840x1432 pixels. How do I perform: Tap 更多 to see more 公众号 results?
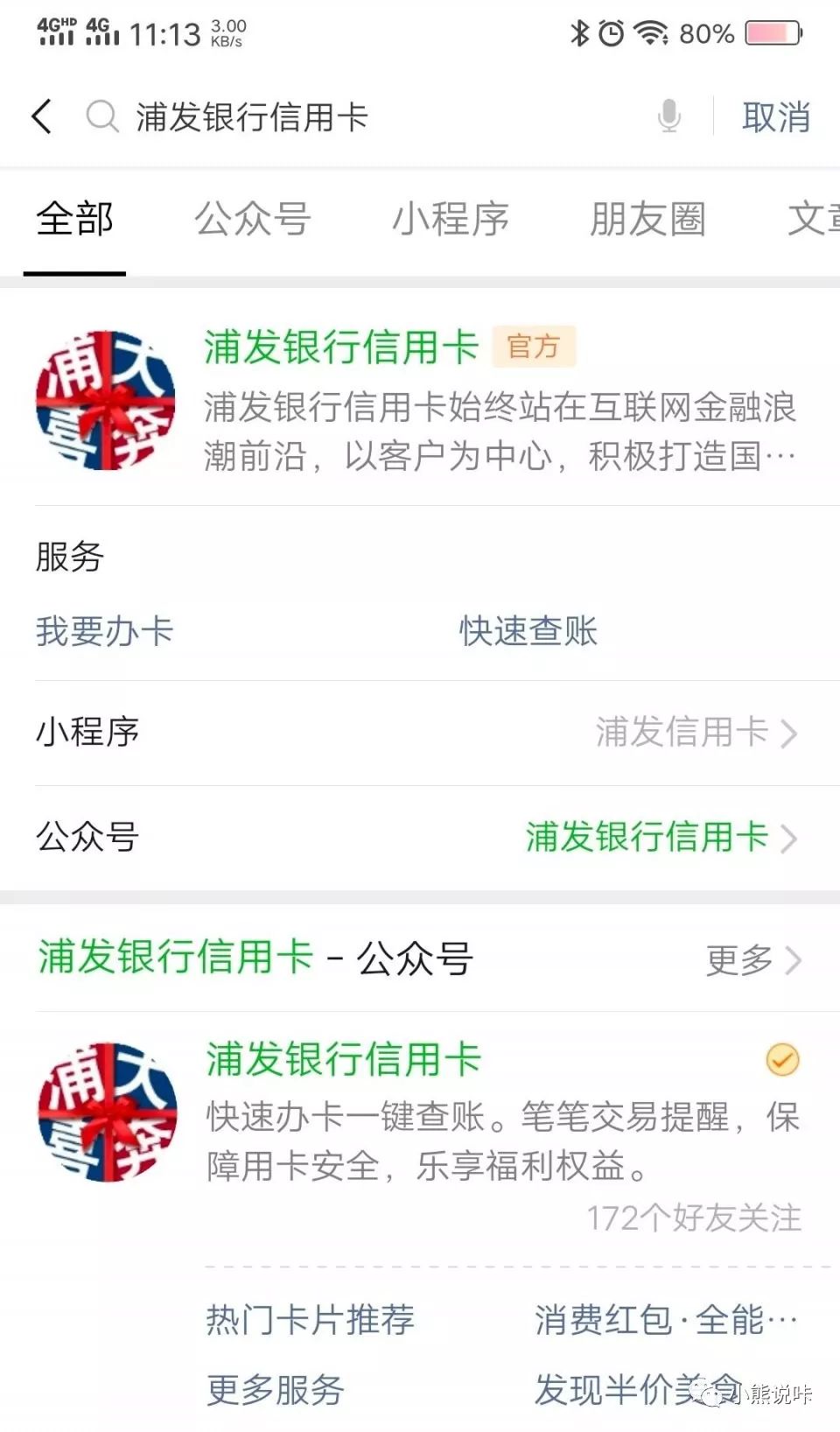[753, 959]
